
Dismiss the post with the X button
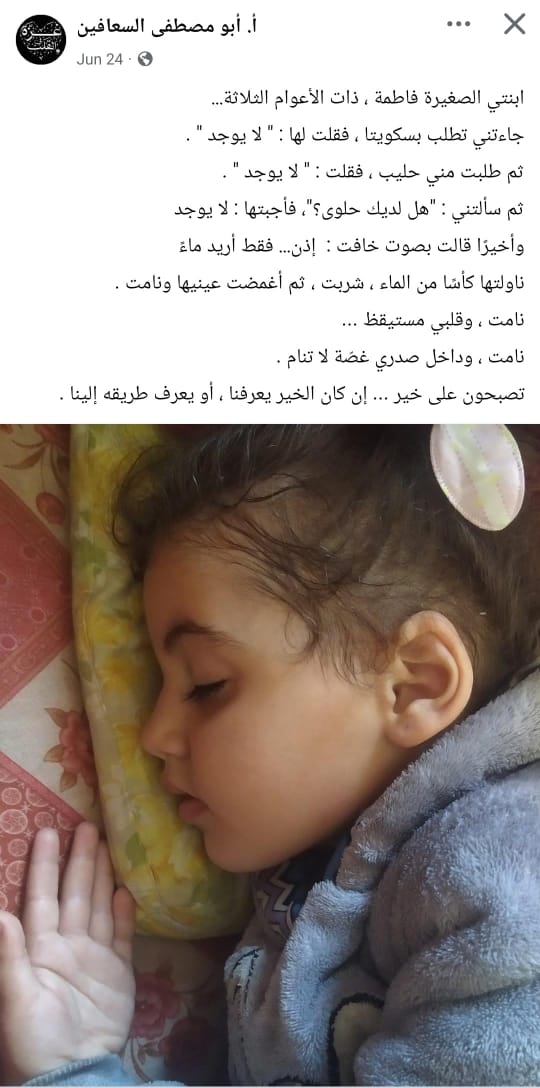coord(514,24)
